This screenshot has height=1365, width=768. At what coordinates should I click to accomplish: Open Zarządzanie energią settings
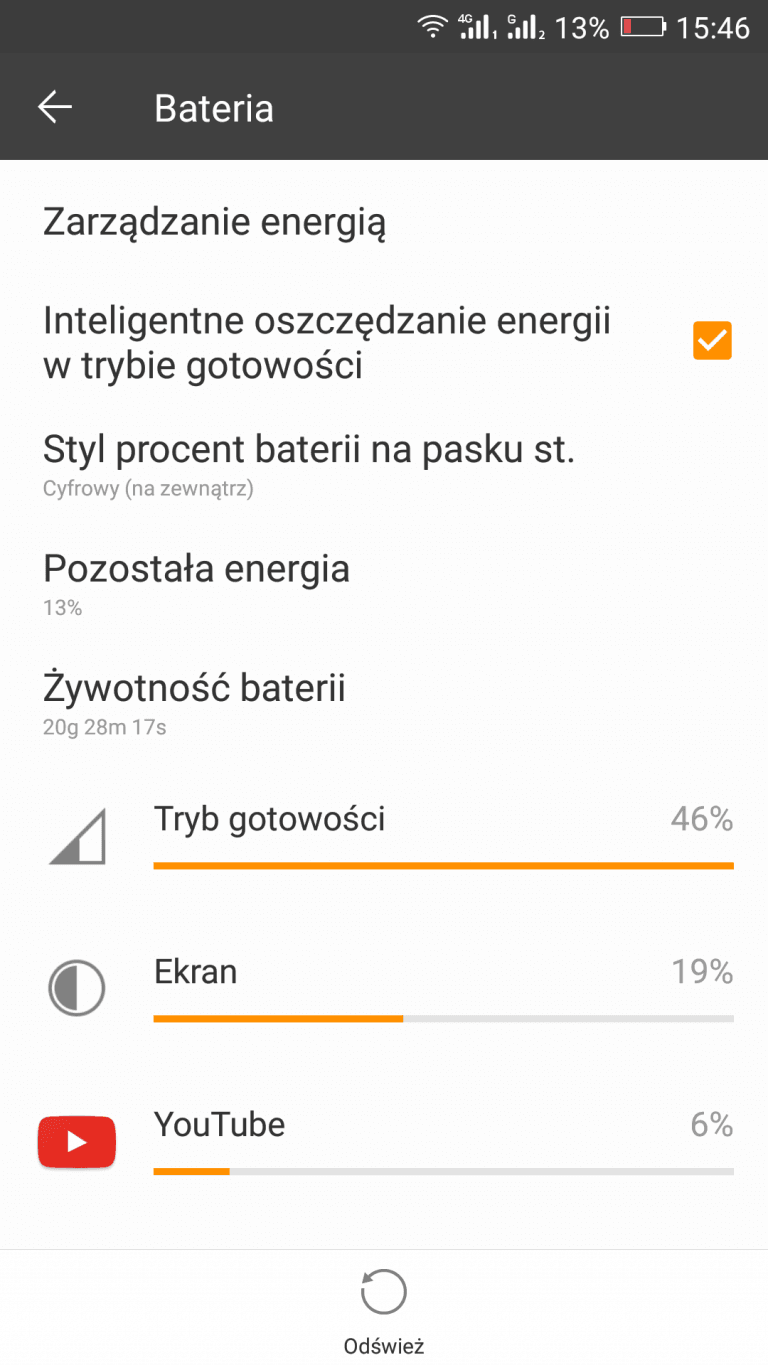pyautogui.click(x=384, y=222)
